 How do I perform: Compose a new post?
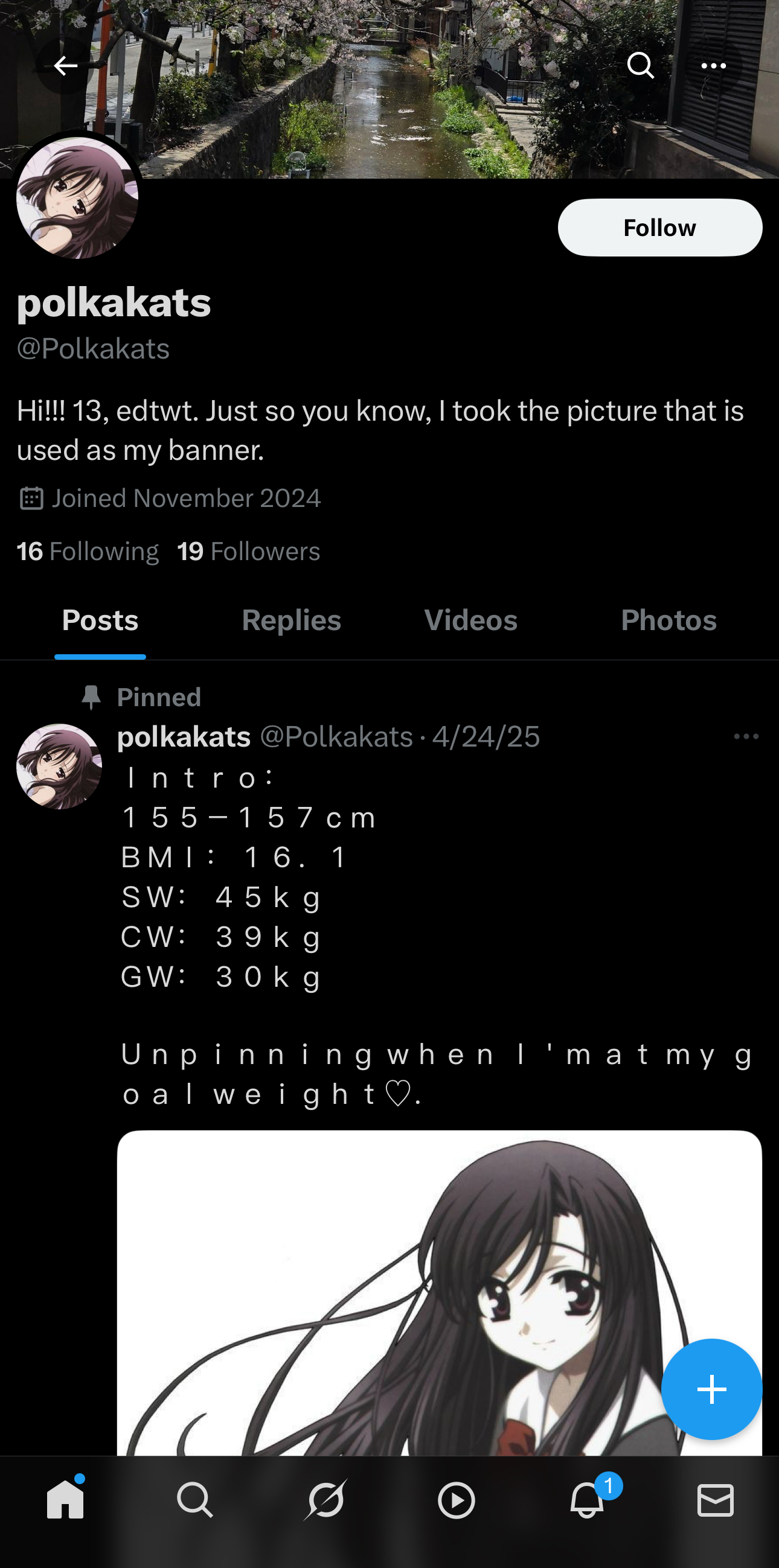coord(711,1389)
